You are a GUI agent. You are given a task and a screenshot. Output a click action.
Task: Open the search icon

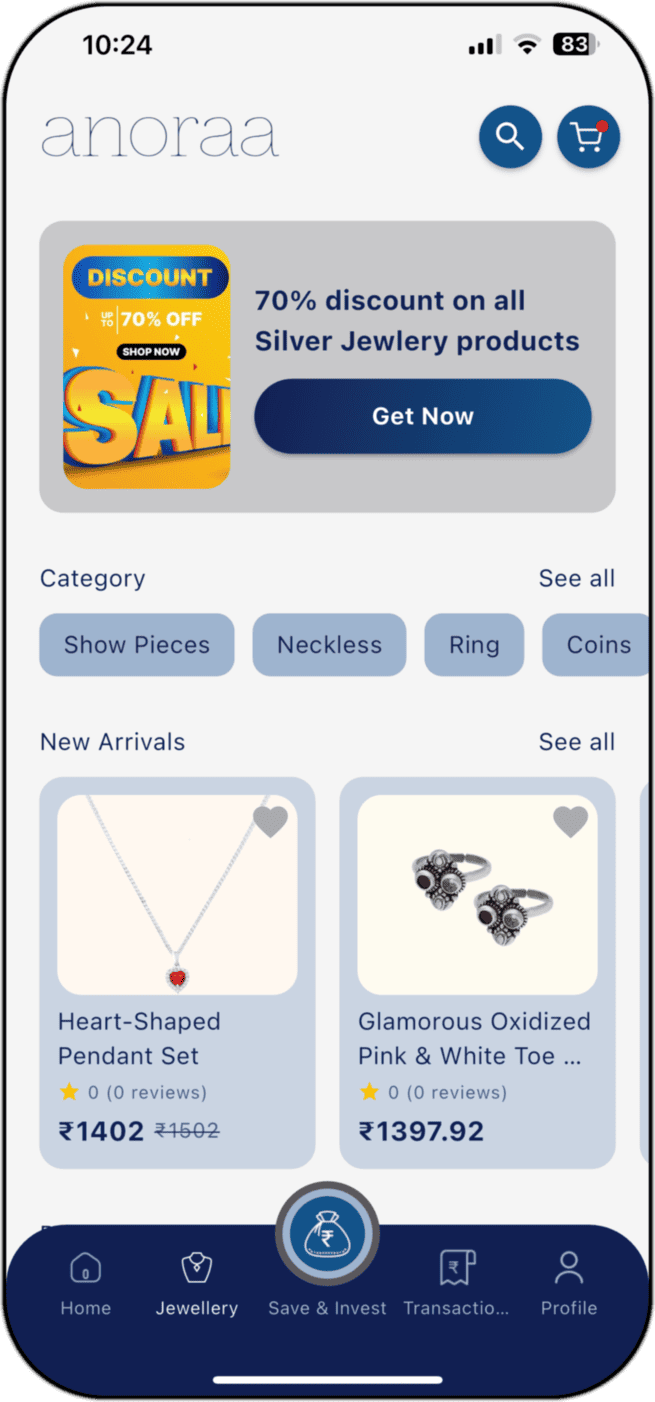510,136
